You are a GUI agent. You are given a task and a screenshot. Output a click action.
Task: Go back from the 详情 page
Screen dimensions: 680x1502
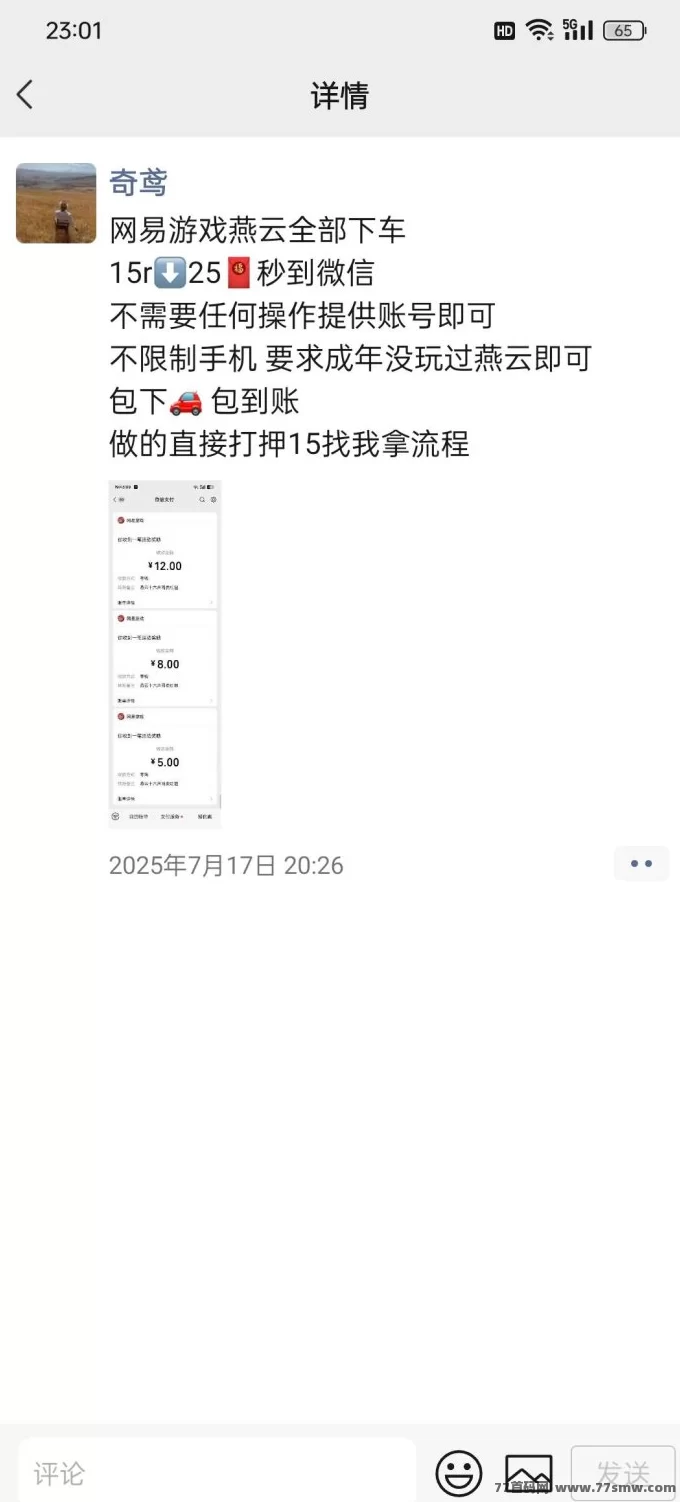tap(26, 95)
